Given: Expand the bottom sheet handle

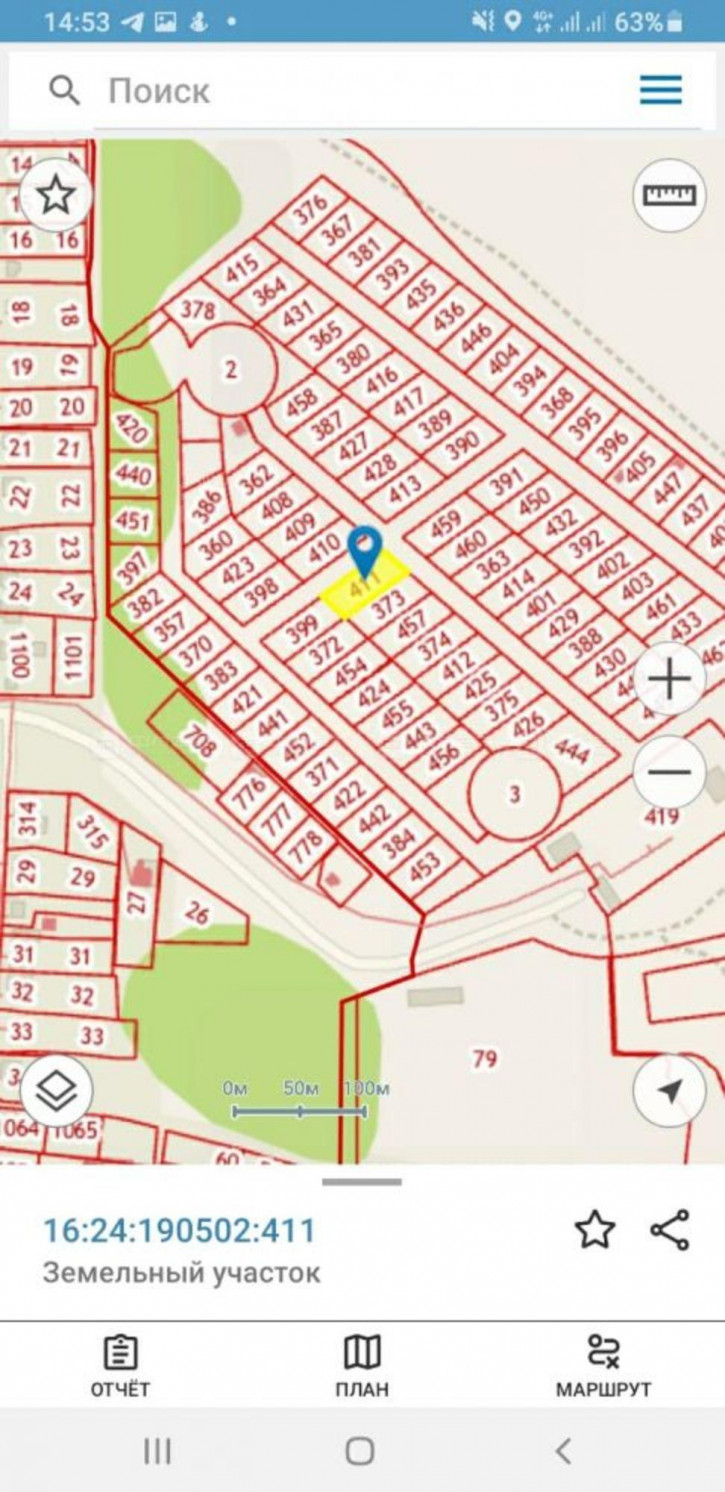Looking at the screenshot, I should (362, 1182).
